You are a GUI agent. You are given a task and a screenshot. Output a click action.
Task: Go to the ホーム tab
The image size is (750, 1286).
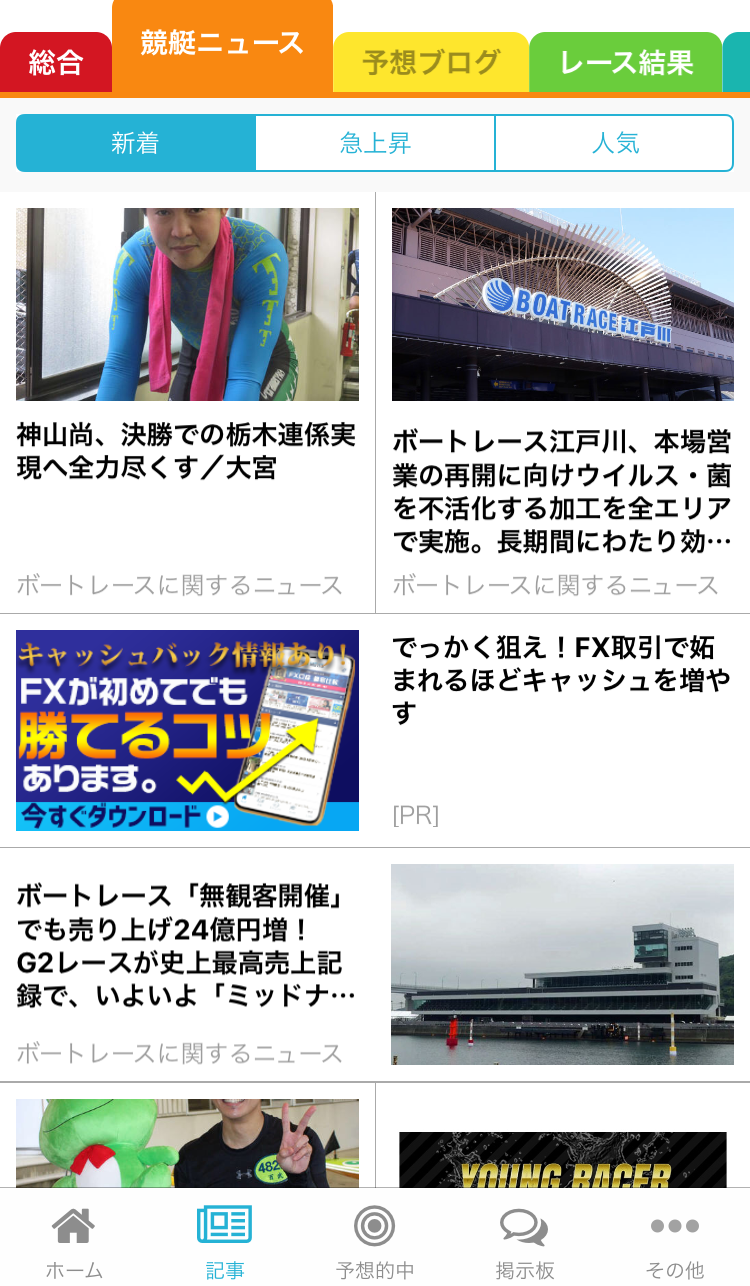pos(74,1242)
